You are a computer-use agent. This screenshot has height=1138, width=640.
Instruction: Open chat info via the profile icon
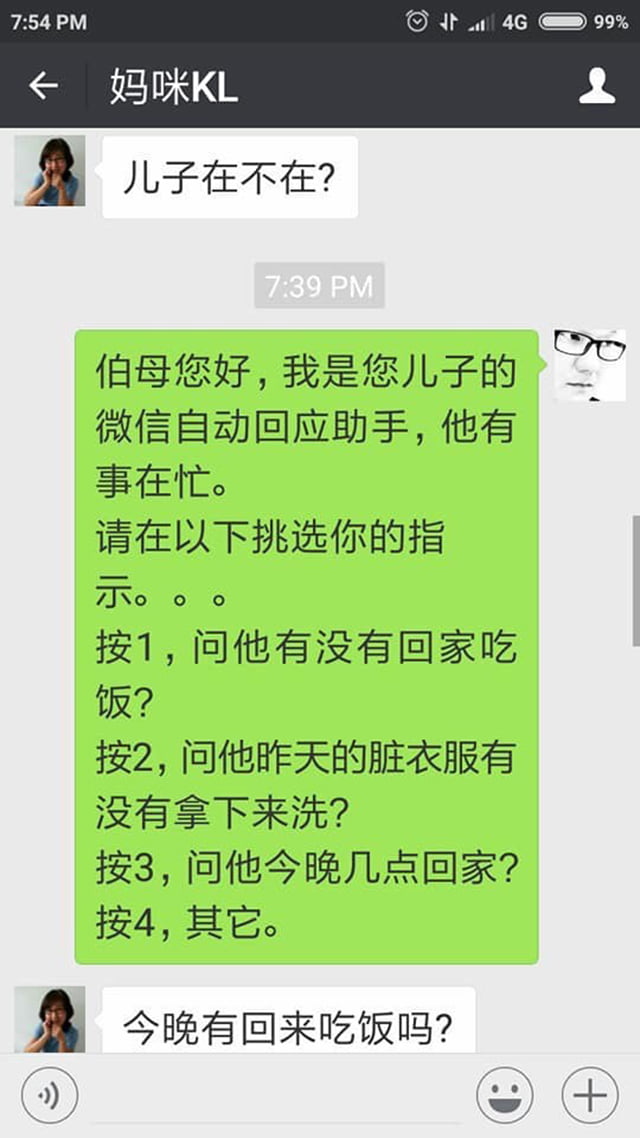(x=597, y=87)
